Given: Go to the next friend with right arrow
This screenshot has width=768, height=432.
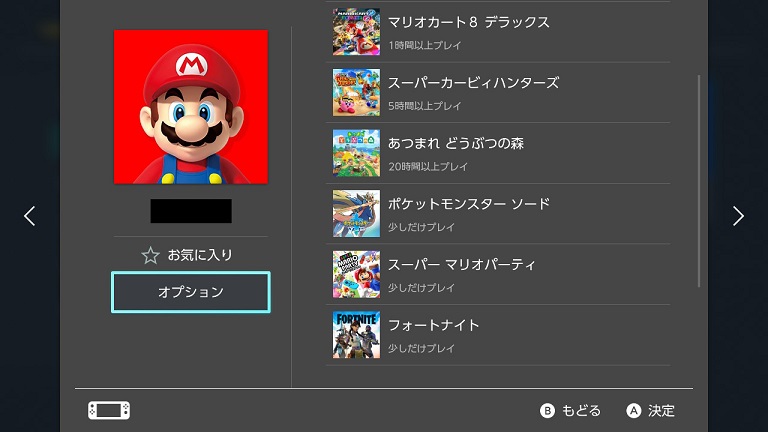Looking at the screenshot, I should [738, 215].
